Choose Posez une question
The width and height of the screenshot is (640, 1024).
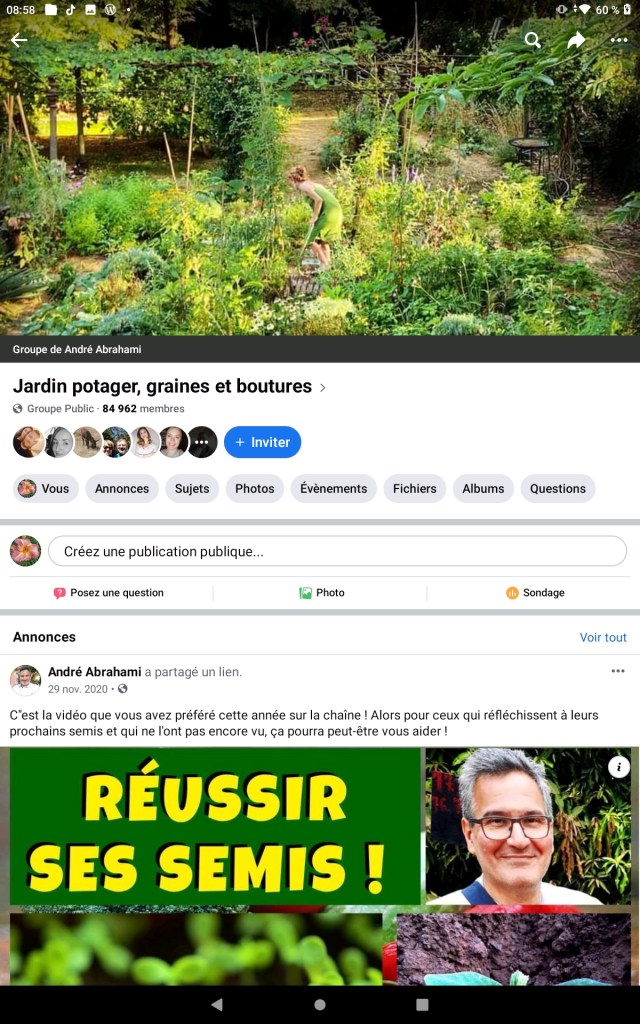click(x=108, y=593)
